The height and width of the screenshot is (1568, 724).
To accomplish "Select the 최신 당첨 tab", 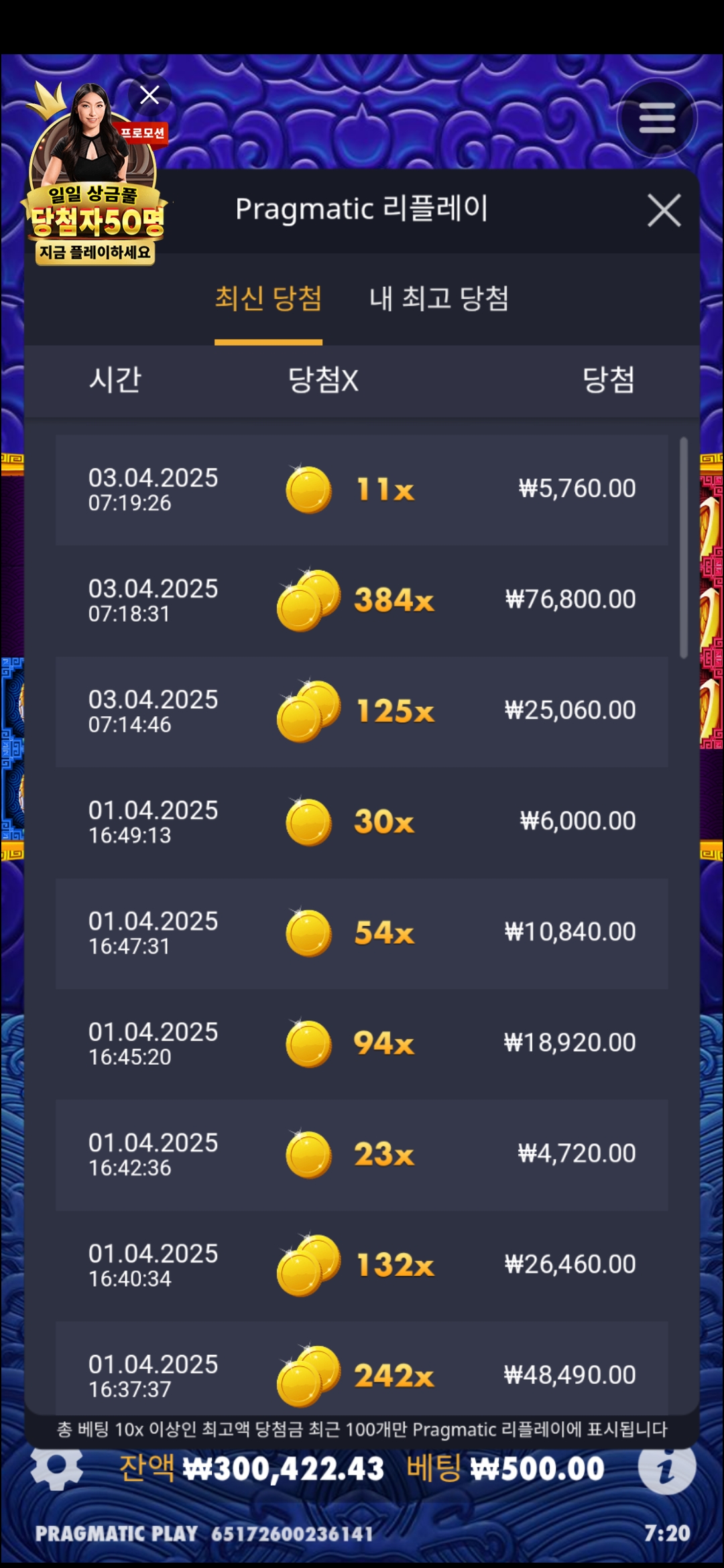I will point(268,299).
